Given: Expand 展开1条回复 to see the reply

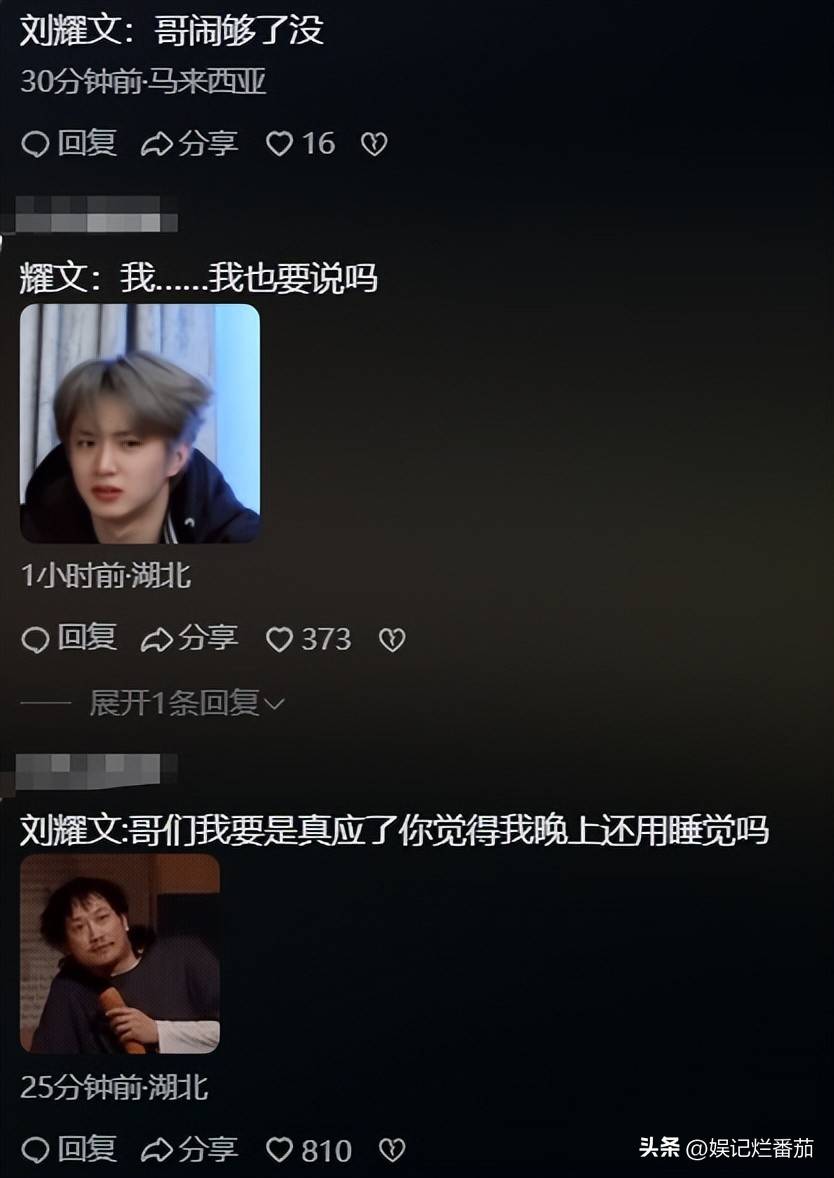Looking at the screenshot, I should point(186,704).
